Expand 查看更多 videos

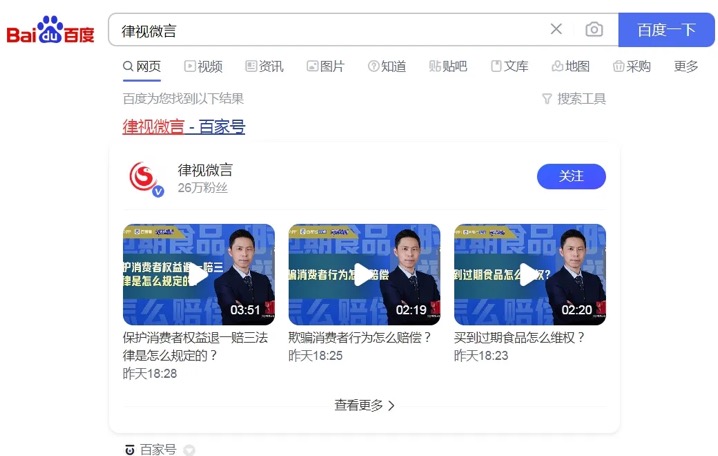[364, 405]
